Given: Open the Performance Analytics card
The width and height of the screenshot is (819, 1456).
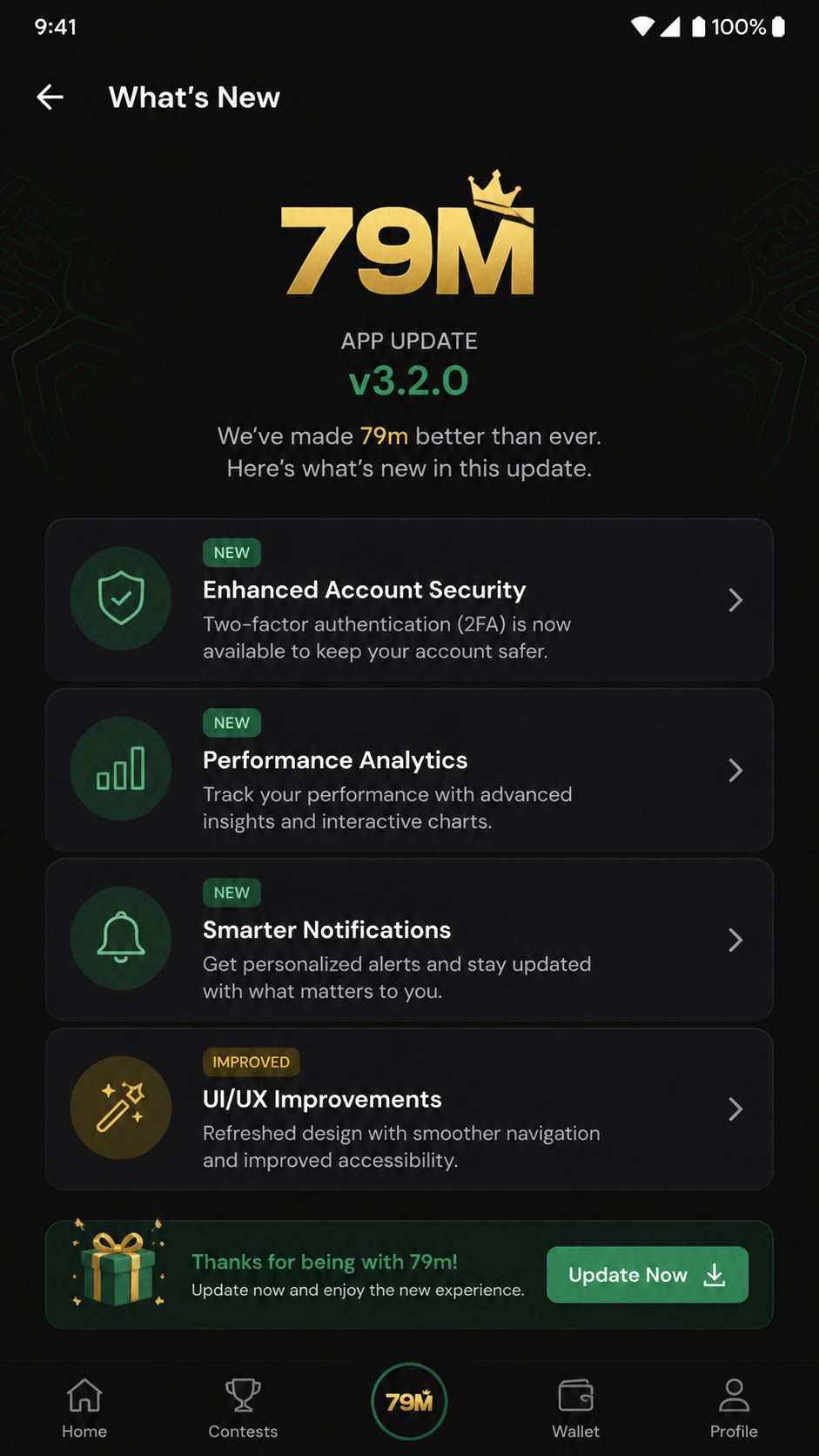Looking at the screenshot, I should (x=409, y=770).
